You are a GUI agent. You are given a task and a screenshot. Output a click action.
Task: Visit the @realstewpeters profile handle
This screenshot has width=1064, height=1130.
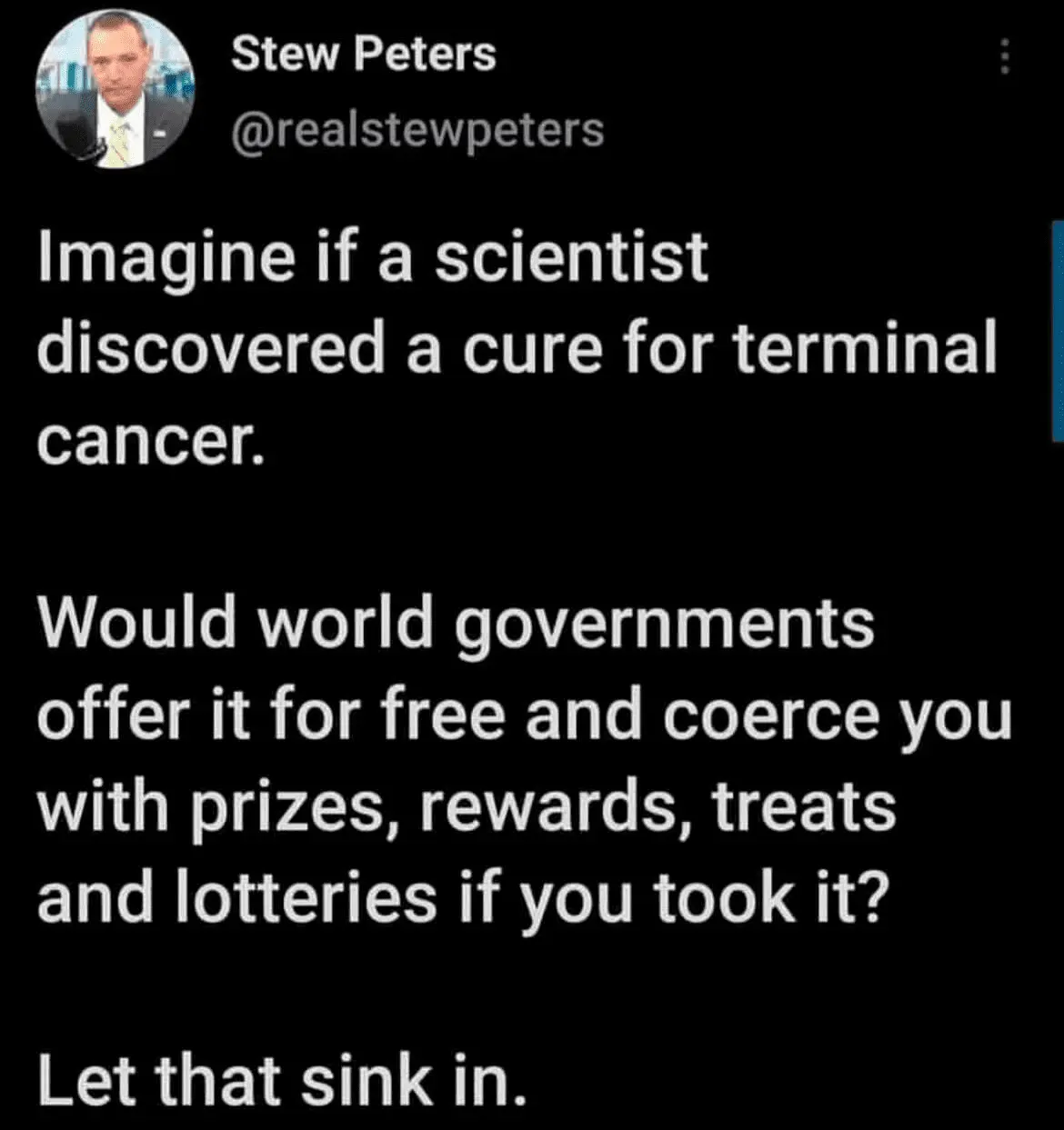coord(417,129)
